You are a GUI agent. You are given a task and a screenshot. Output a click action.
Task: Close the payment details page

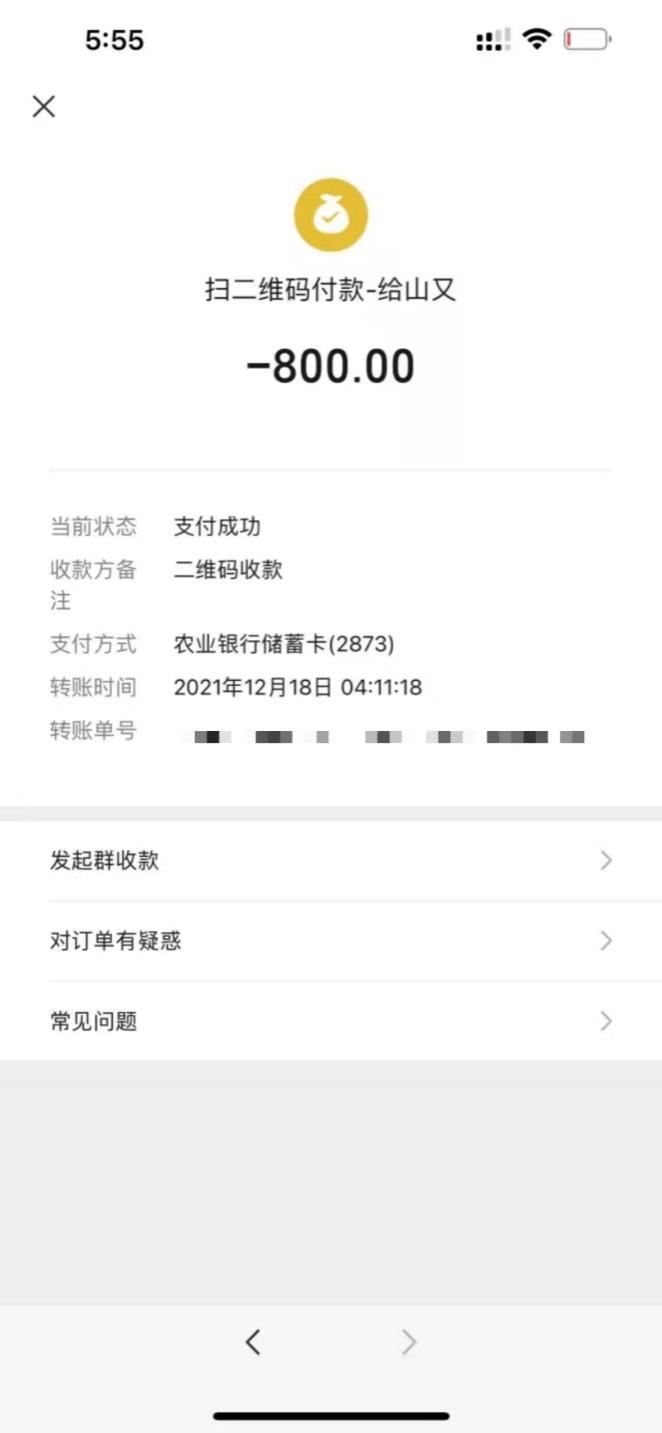43,106
